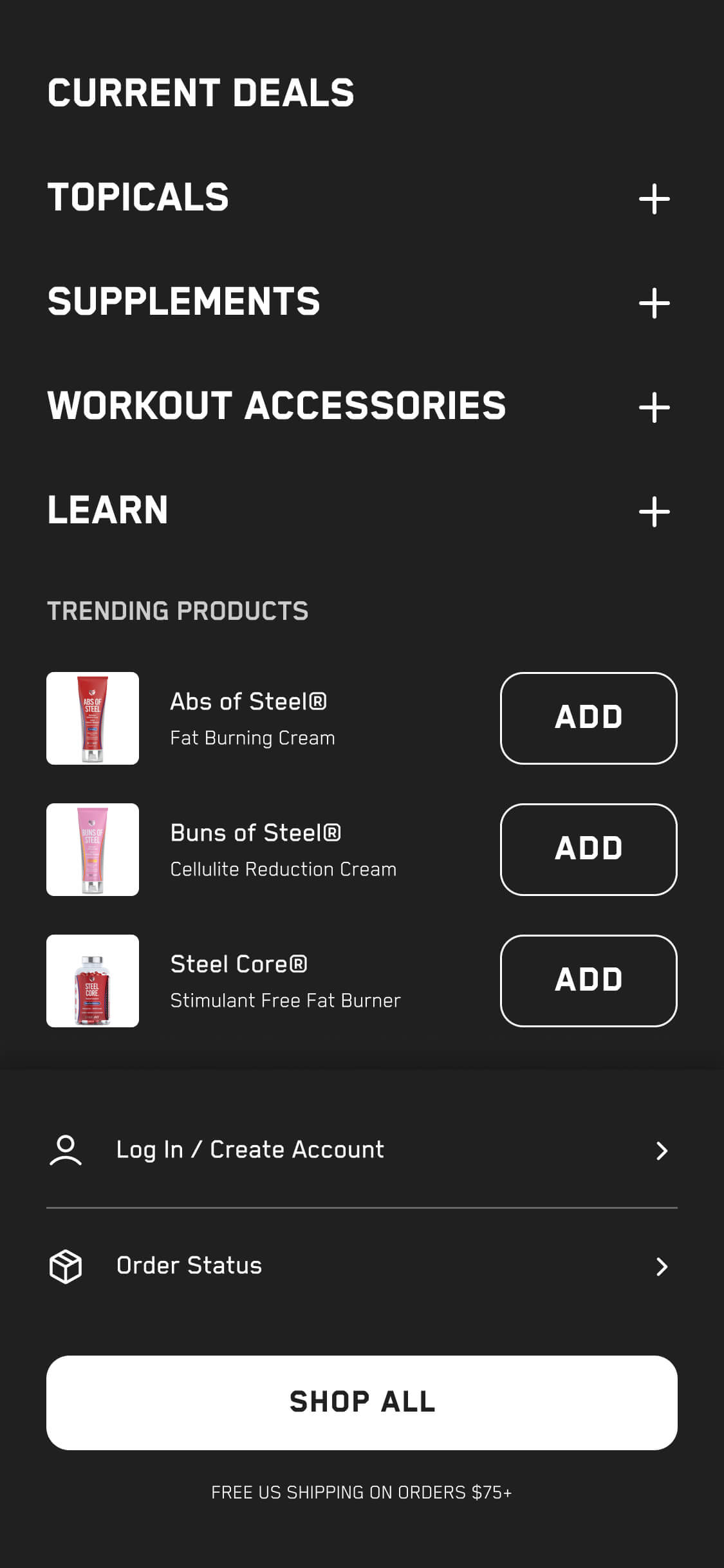Expand the Supplements category

point(654,303)
